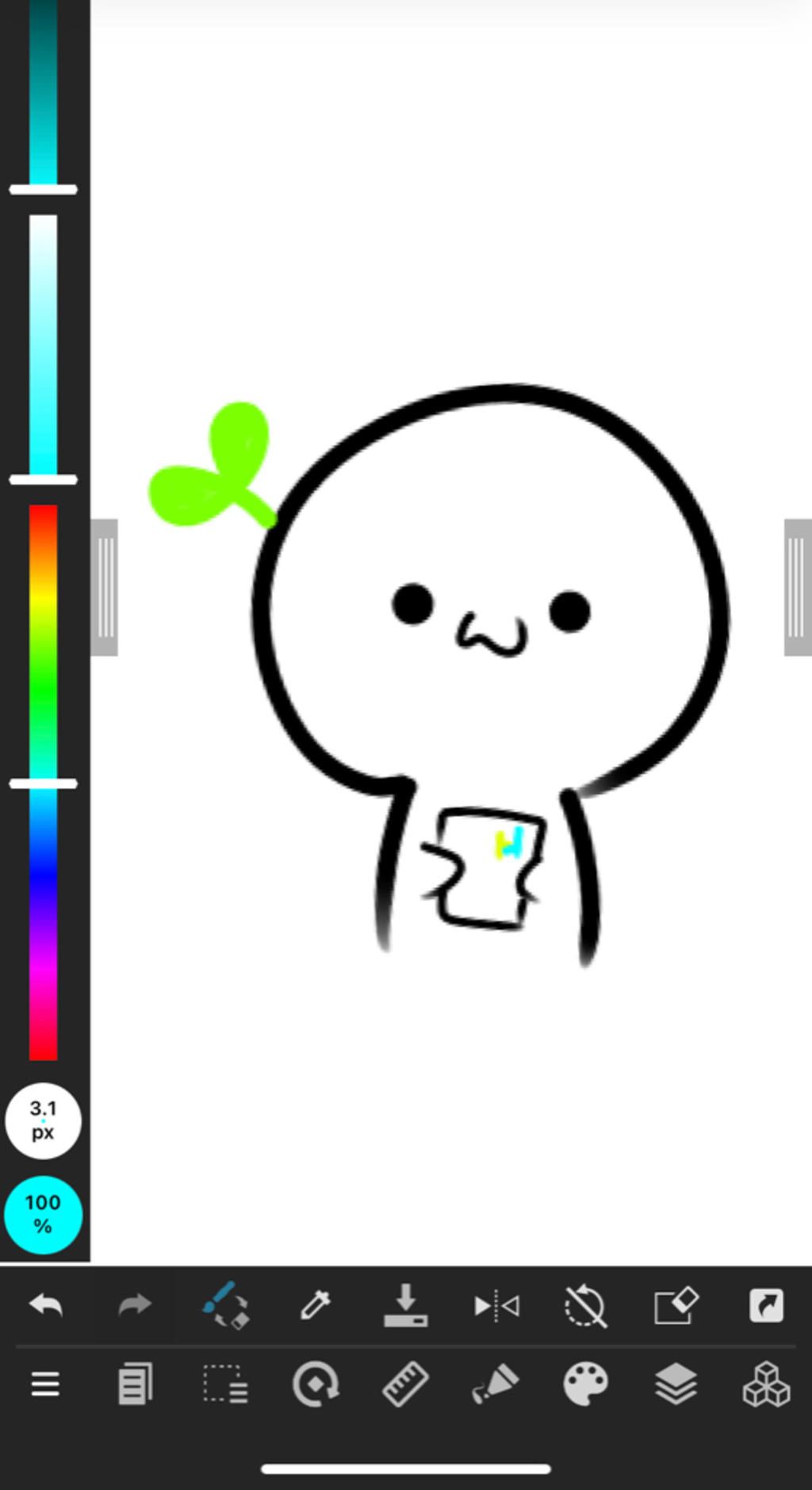Open the layers panel
812x1490 pixels.
tap(676, 1385)
